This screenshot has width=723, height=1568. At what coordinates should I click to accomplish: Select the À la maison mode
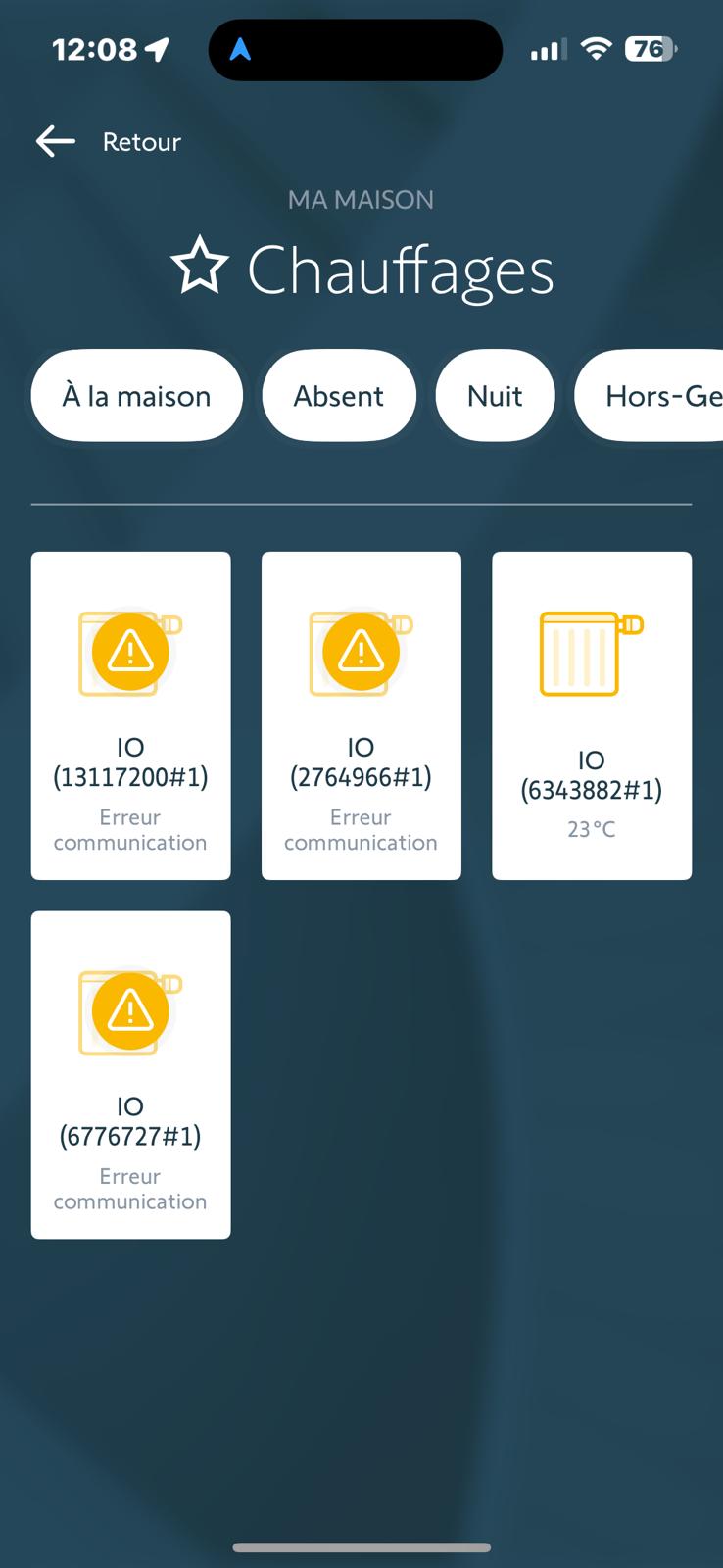tap(137, 396)
